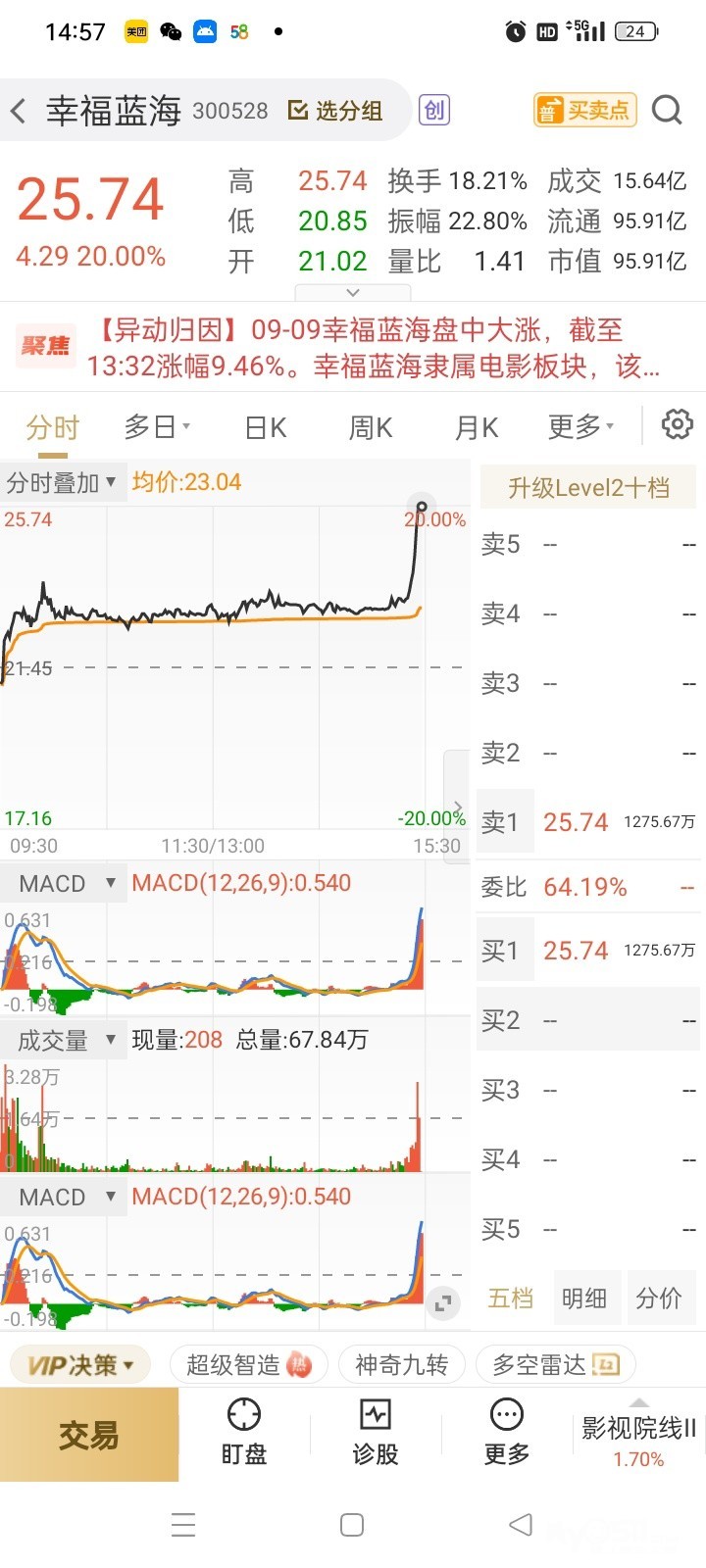Go back using the top-left arrow
The width and height of the screenshot is (706, 1568).
(19, 111)
